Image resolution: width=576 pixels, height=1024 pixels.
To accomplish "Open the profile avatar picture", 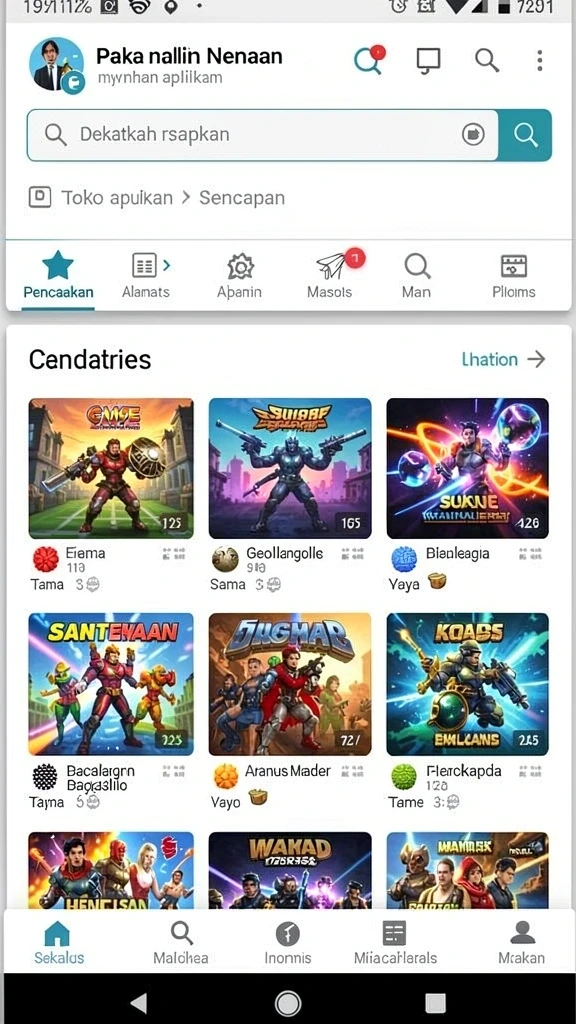I will (57, 65).
